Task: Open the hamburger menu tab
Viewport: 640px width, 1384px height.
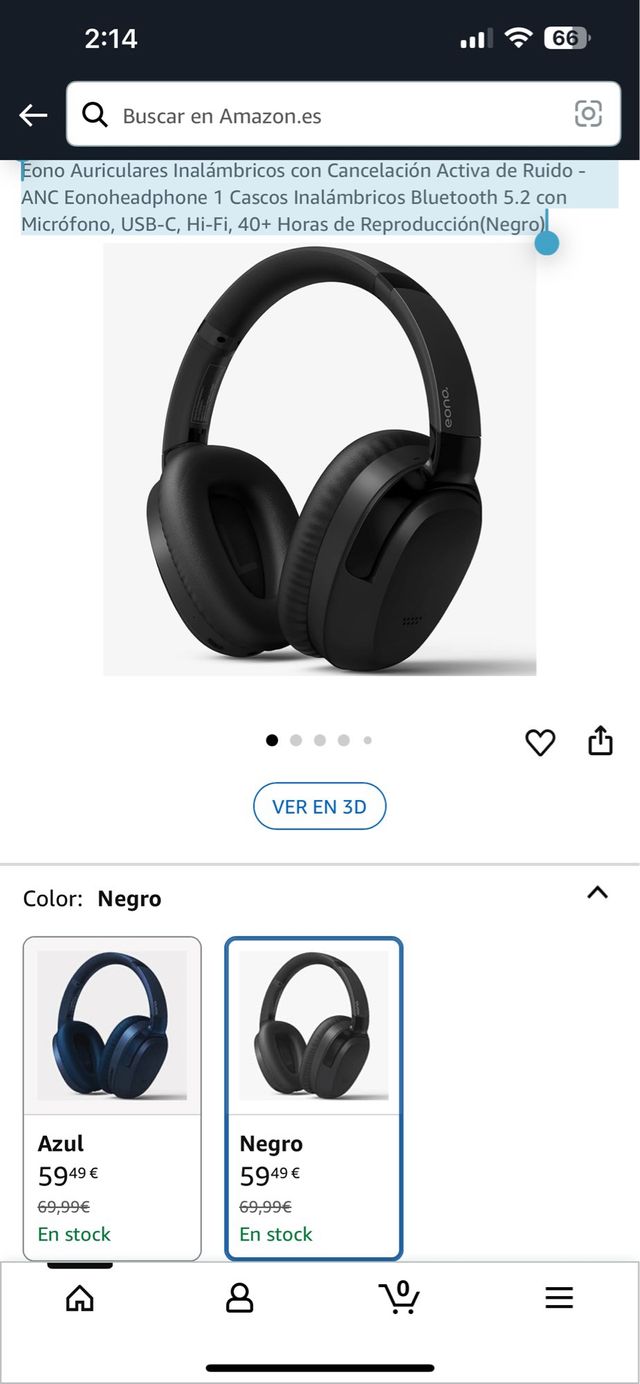Action: tap(559, 1298)
